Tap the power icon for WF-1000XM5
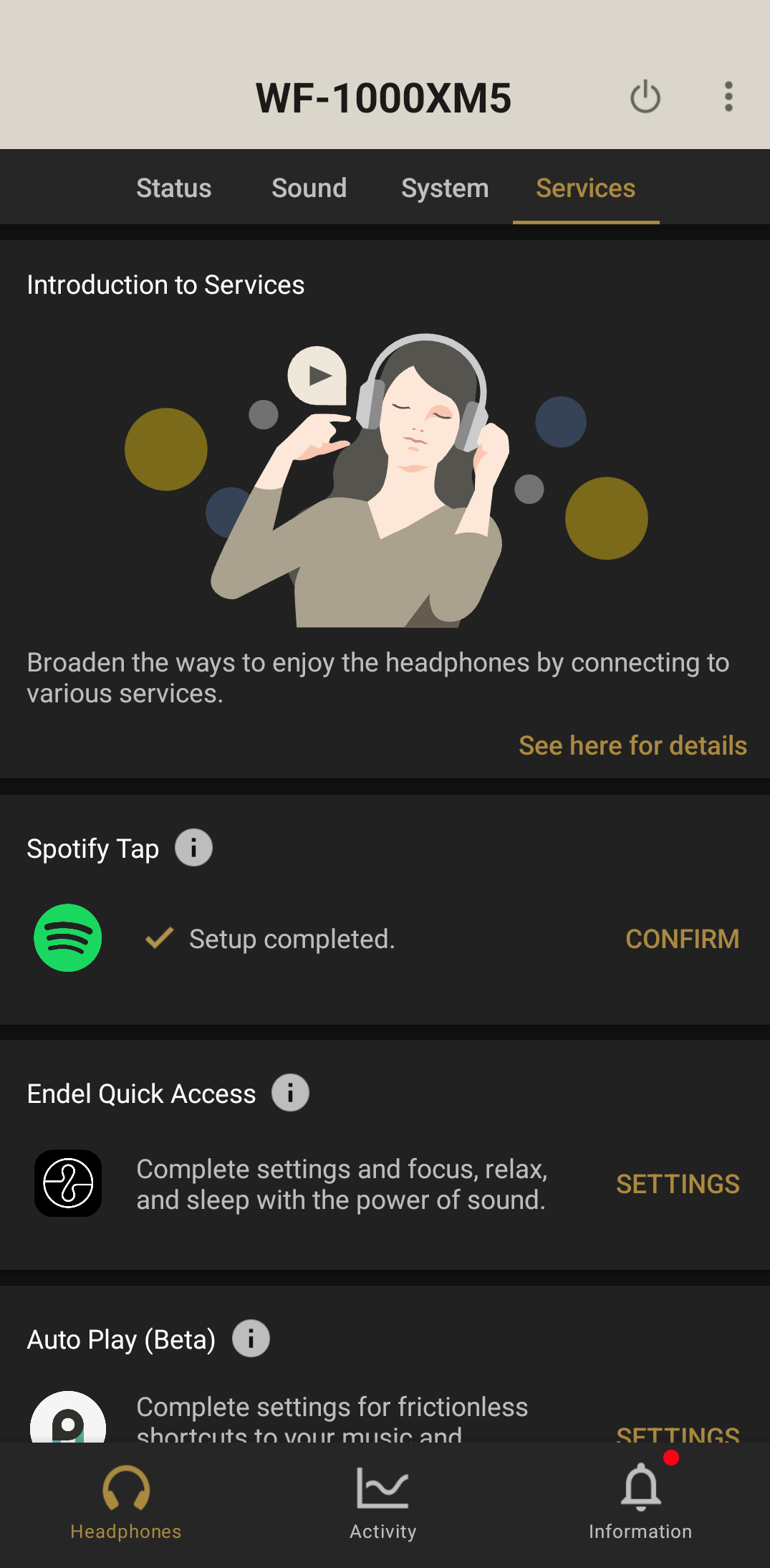Screen dimensions: 770x1568 point(645,97)
